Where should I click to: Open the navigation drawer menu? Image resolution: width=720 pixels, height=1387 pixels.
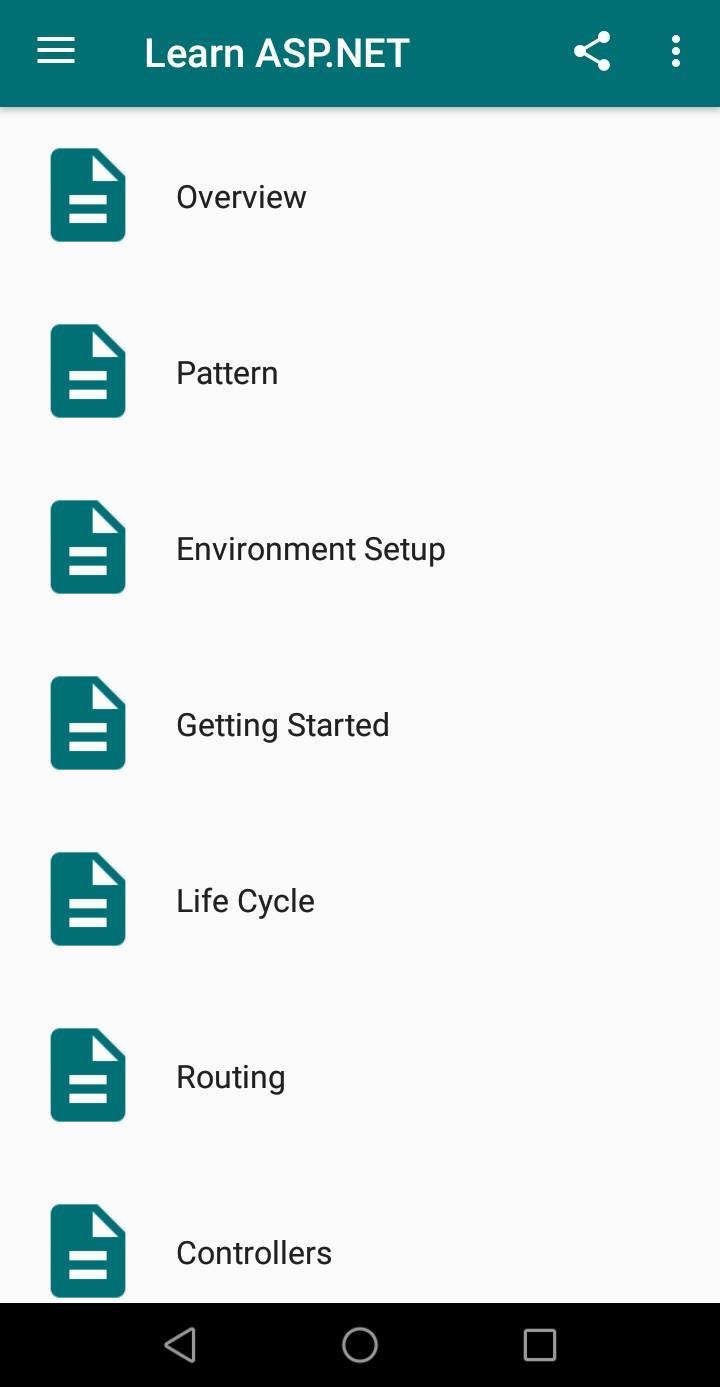point(56,52)
